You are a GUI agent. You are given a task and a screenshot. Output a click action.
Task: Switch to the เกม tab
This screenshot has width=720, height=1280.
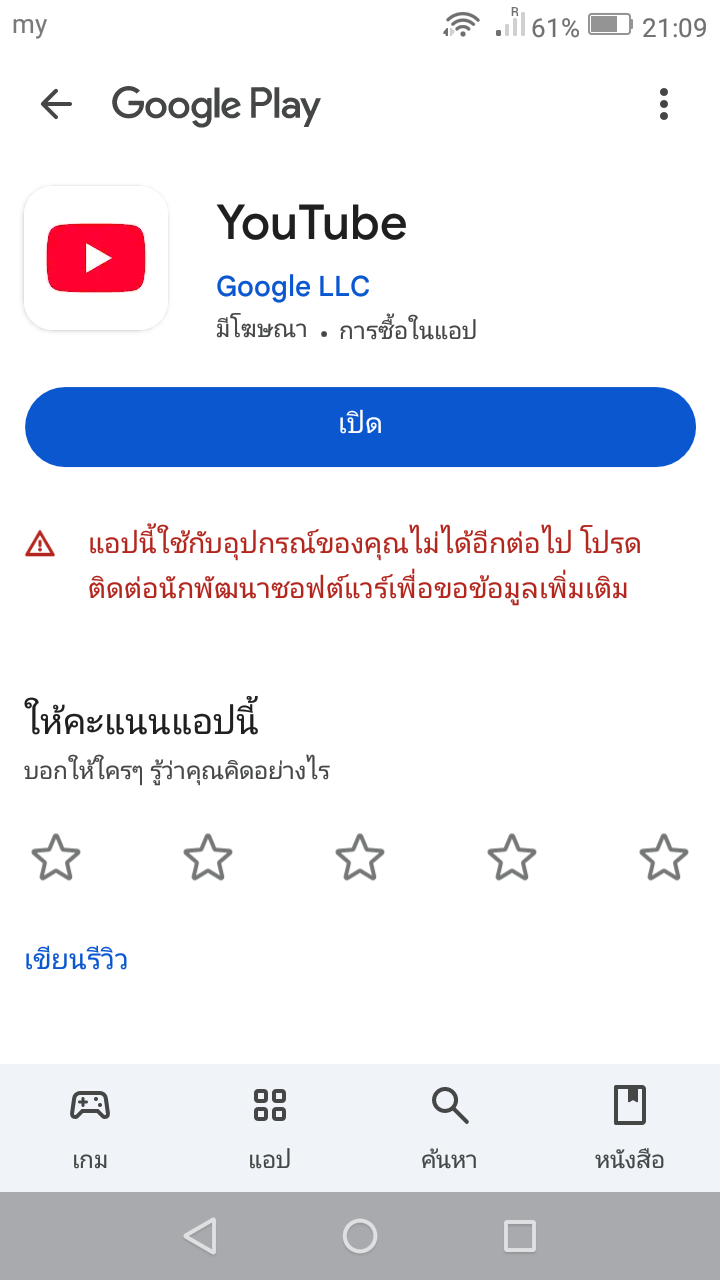[90, 1128]
